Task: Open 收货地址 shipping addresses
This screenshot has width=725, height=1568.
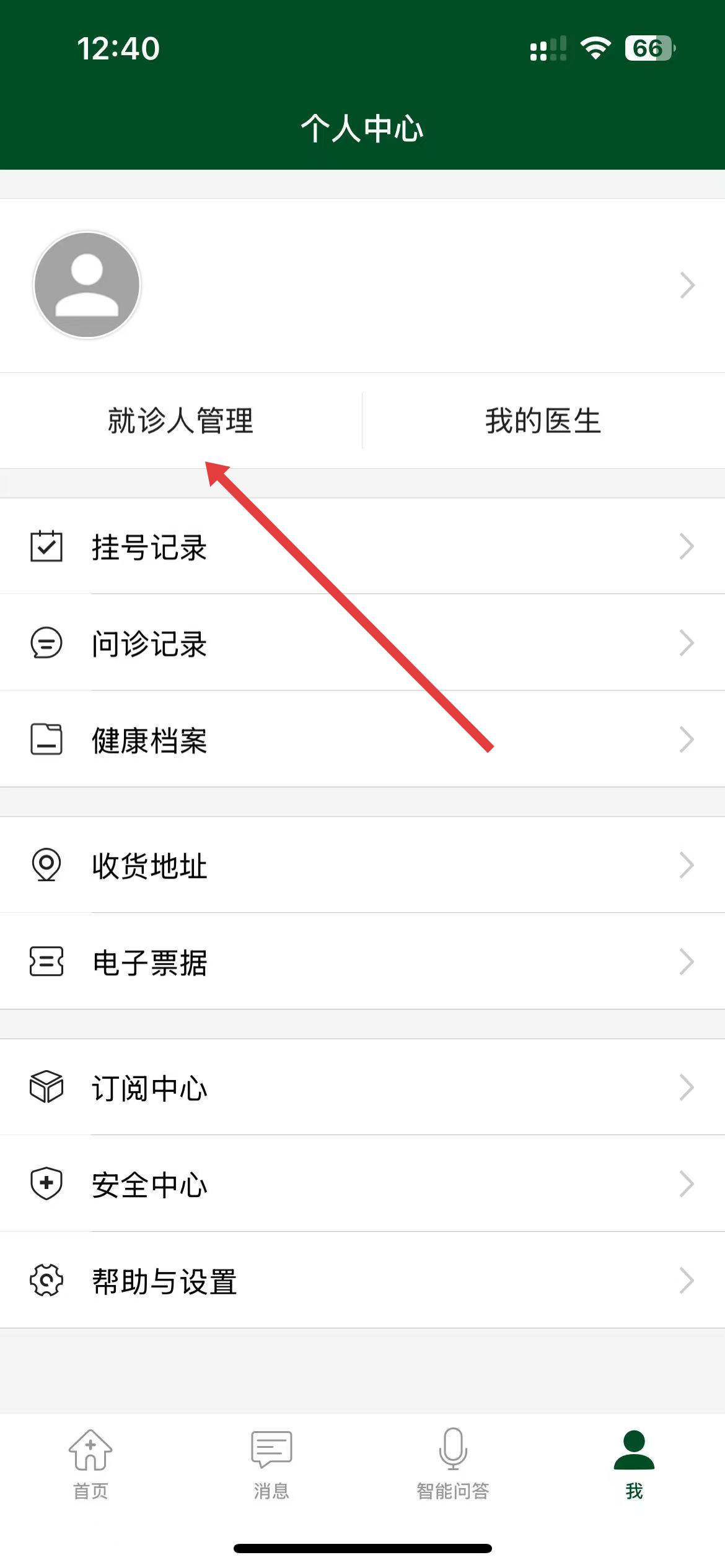Action: (362, 865)
